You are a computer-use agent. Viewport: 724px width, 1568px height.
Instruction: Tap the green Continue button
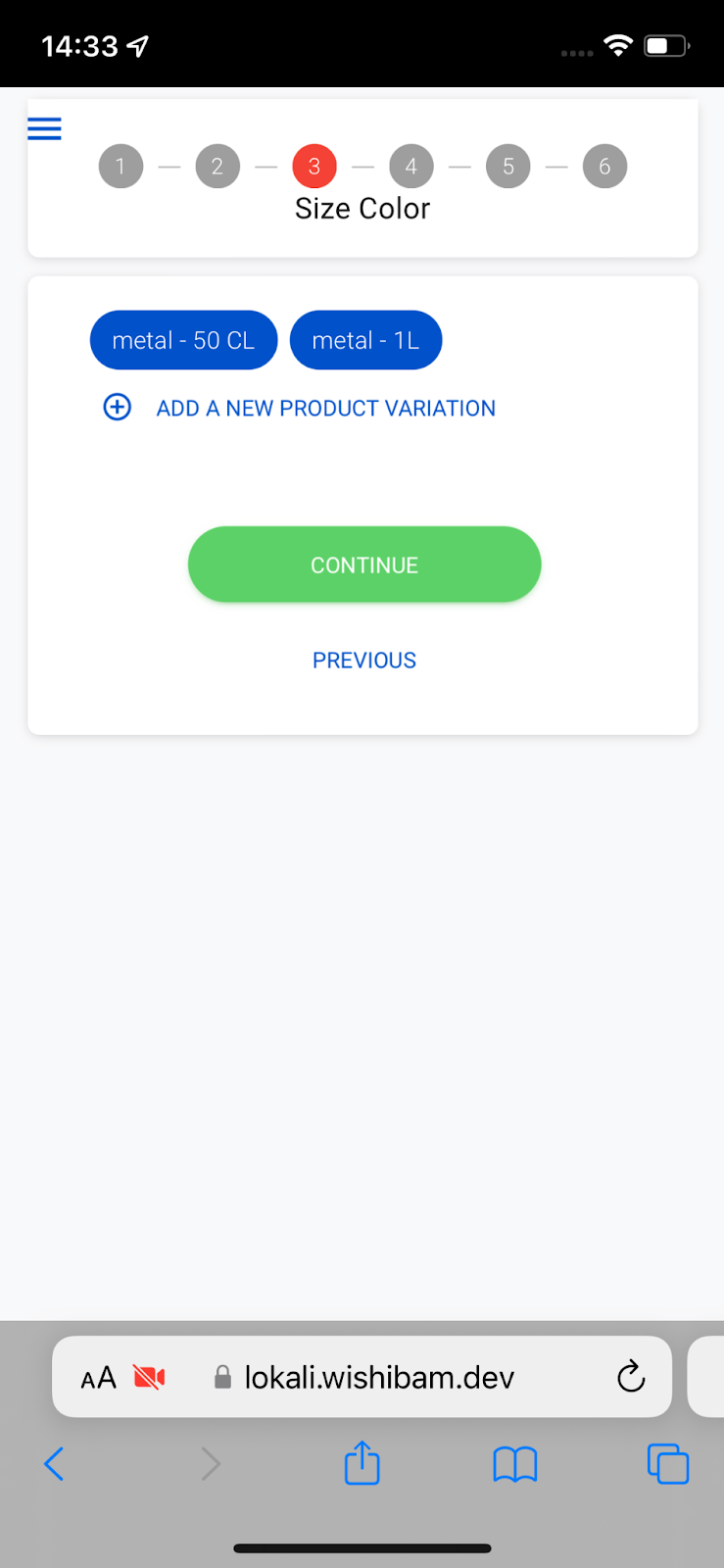[364, 564]
